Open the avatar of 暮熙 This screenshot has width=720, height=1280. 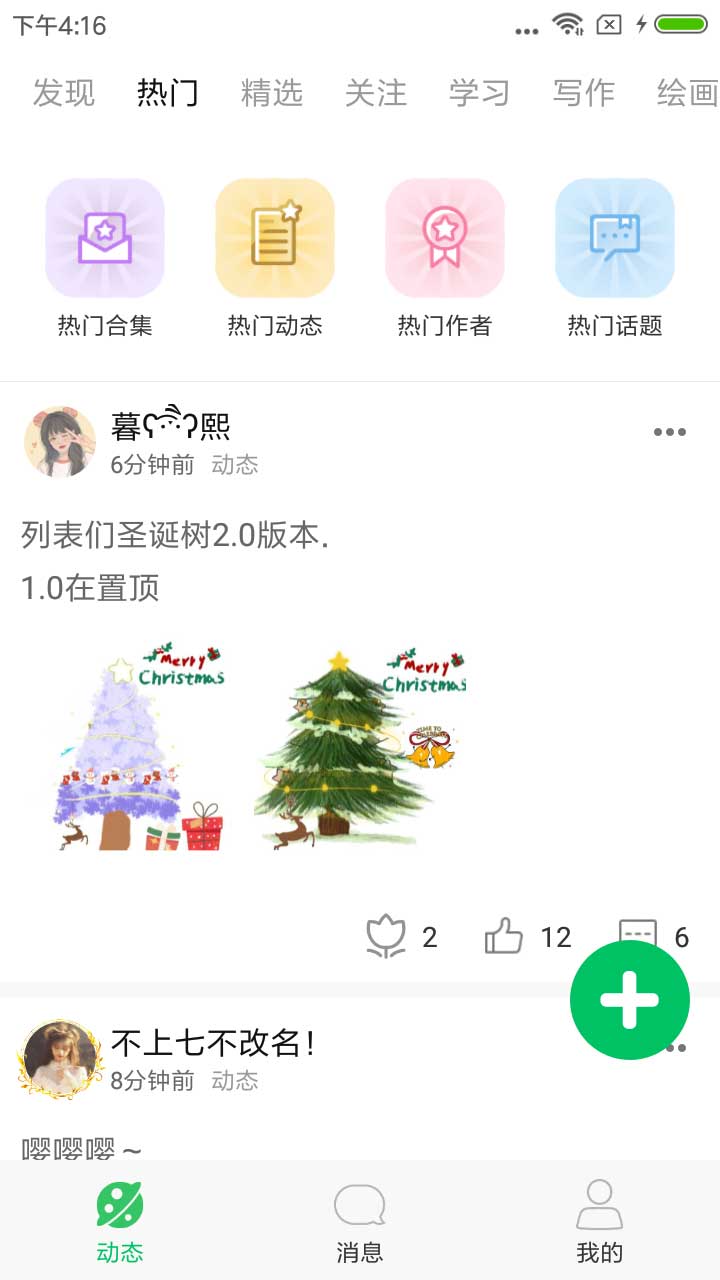point(60,442)
